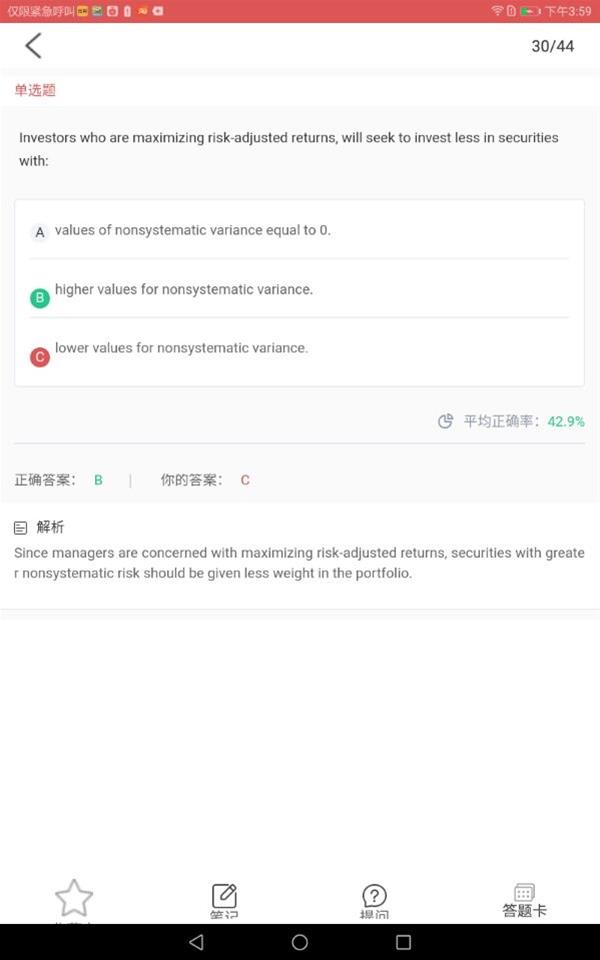Tap the system home button
Screen dimensions: 600x960
(x=299, y=942)
